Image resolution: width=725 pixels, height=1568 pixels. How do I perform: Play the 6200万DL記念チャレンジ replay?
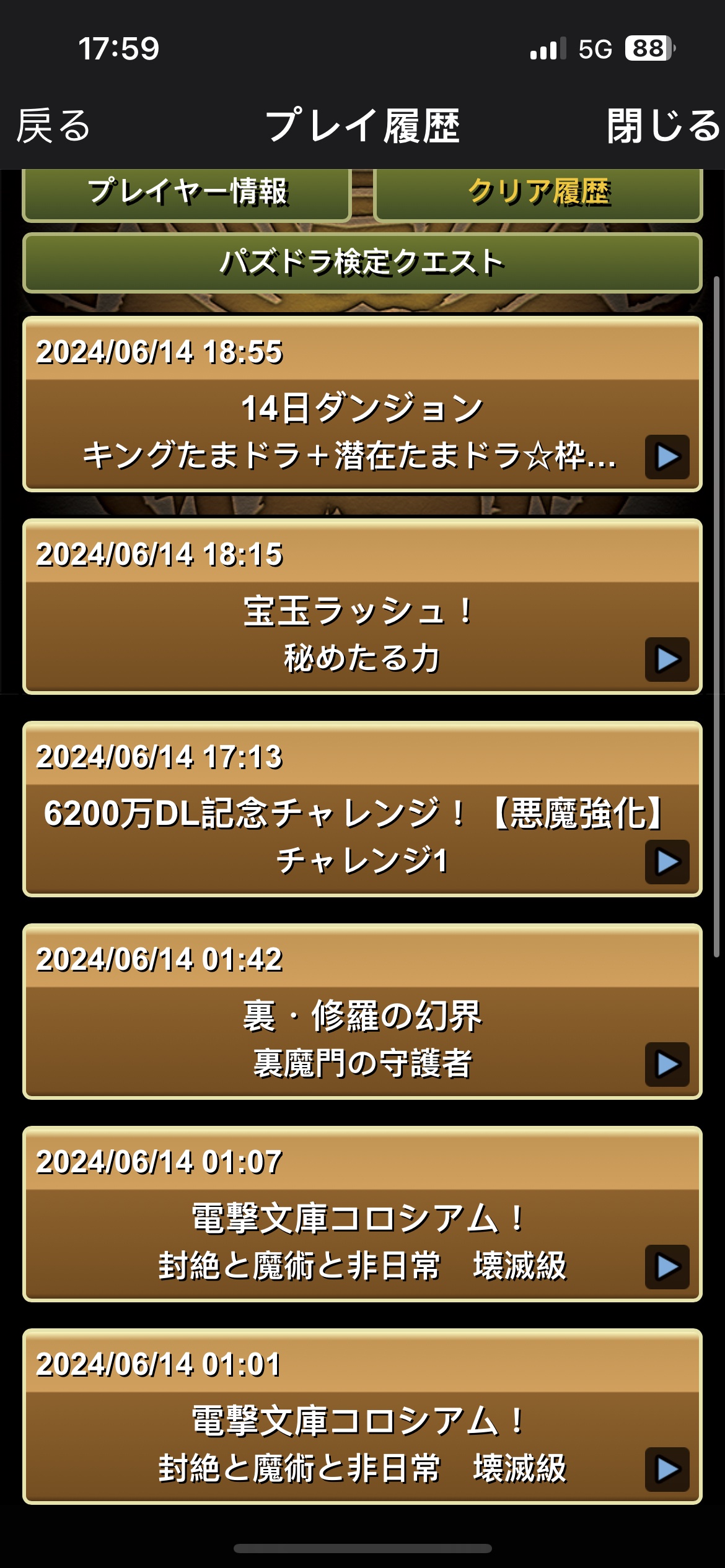point(667,862)
